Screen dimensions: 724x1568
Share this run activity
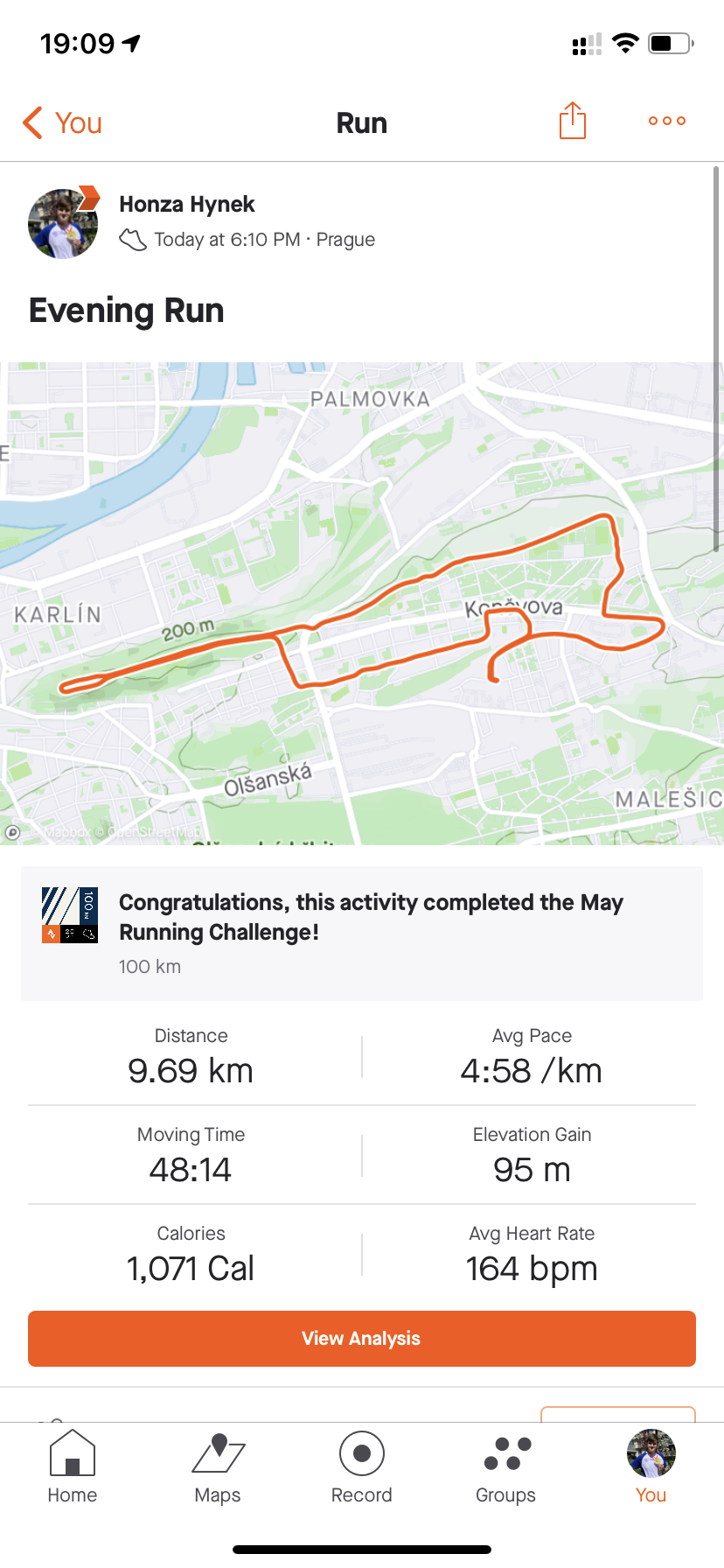[x=573, y=121]
